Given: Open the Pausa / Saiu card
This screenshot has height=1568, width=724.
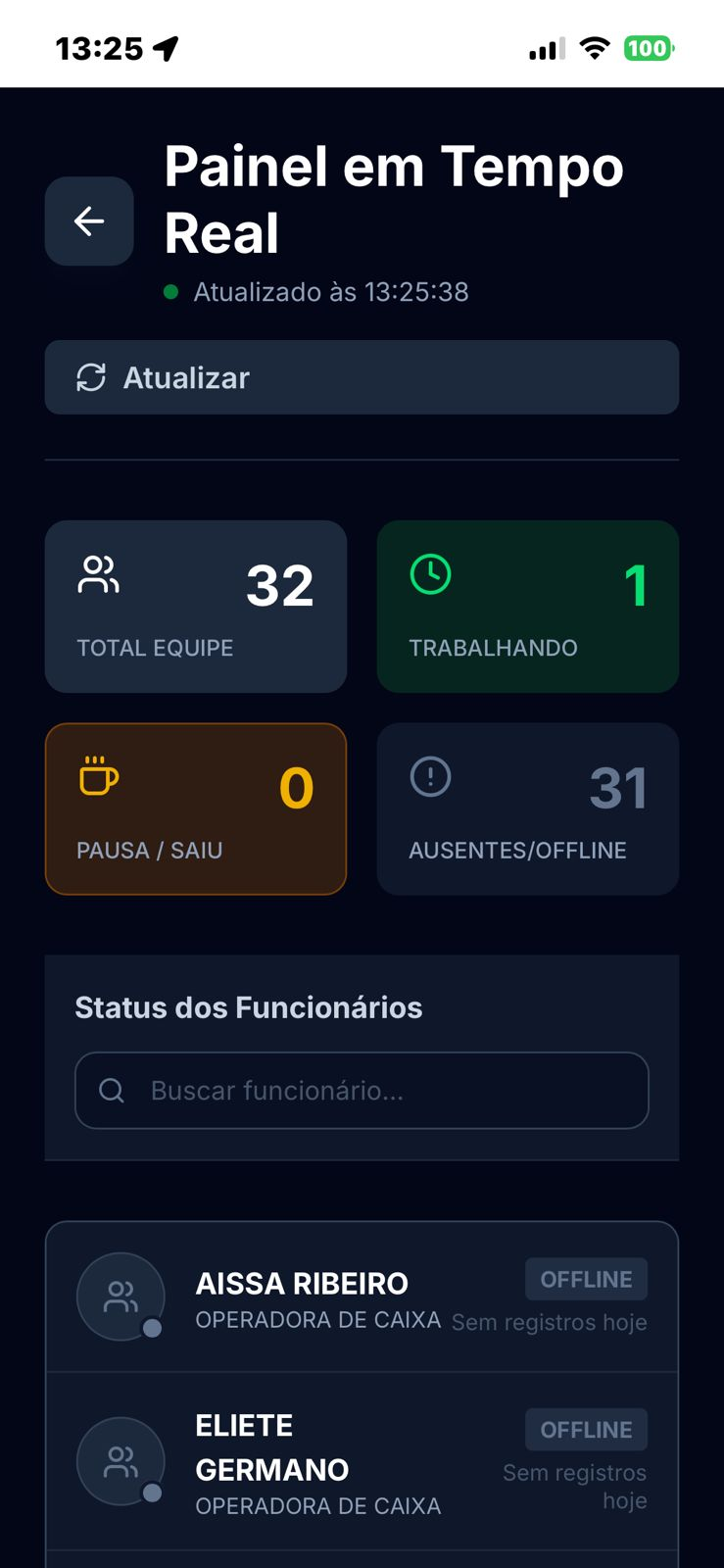Looking at the screenshot, I should coord(196,808).
